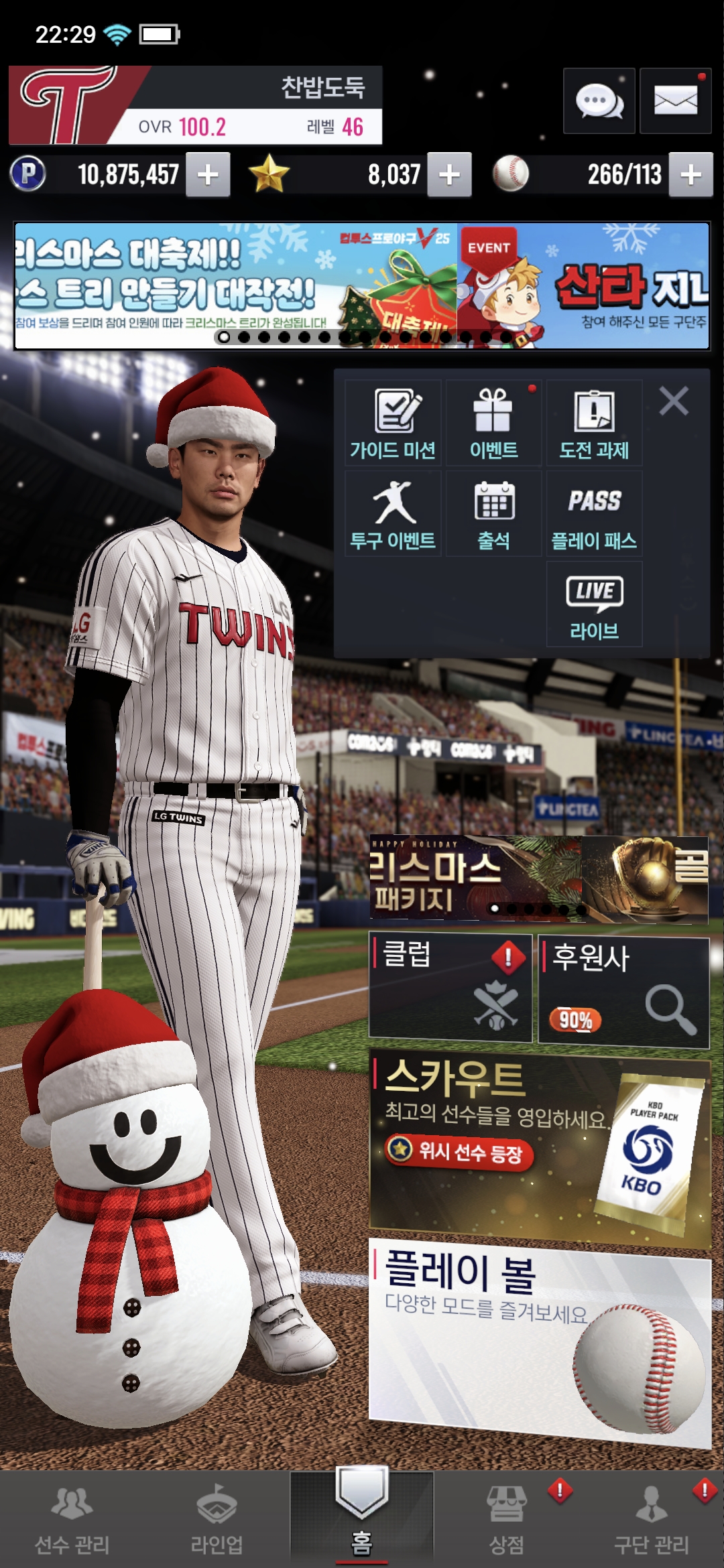
Task: Open 도전 과제 menu
Action: [x=594, y=423]
